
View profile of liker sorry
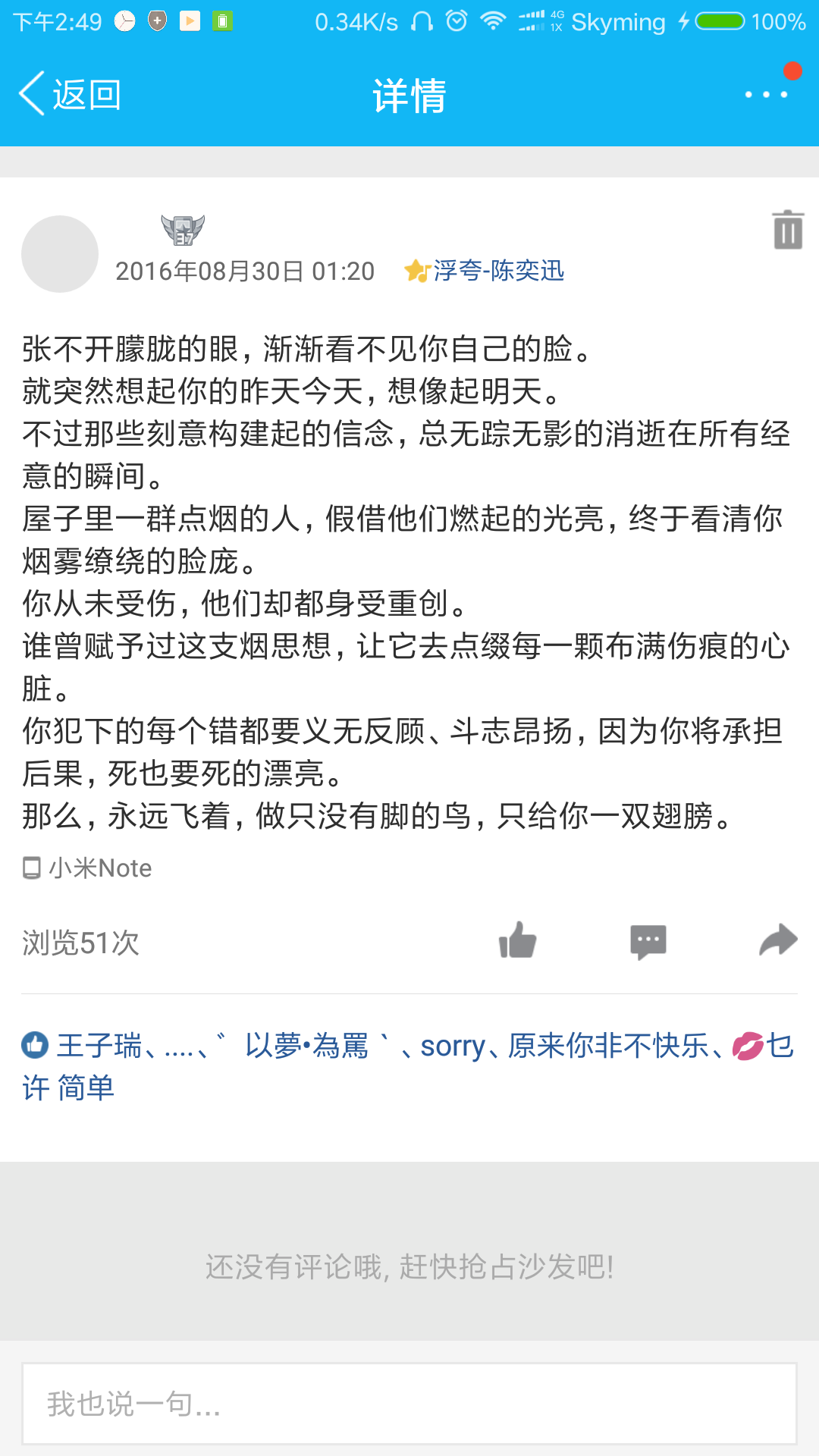[x=453, y=1046]
